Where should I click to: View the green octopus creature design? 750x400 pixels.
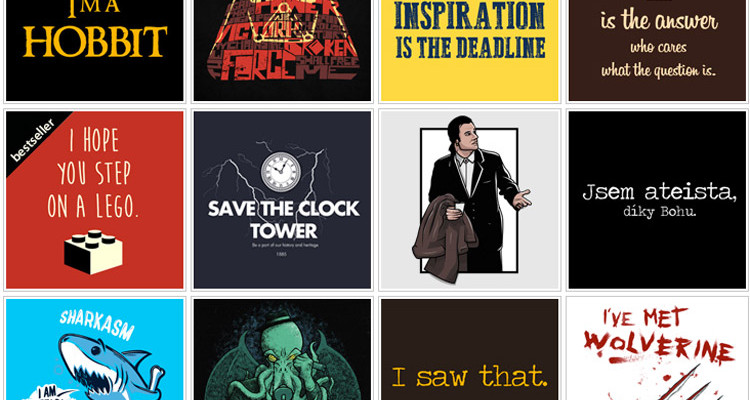tap(282, 350)
